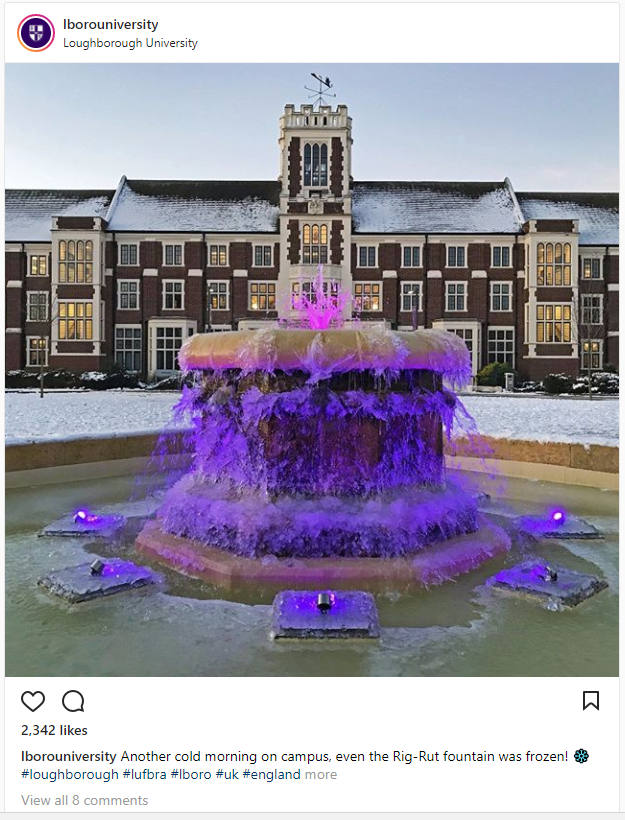Open the #lufbra hashtag
The height and width of the screenshot is (820, 625).
tap(144, 774)
